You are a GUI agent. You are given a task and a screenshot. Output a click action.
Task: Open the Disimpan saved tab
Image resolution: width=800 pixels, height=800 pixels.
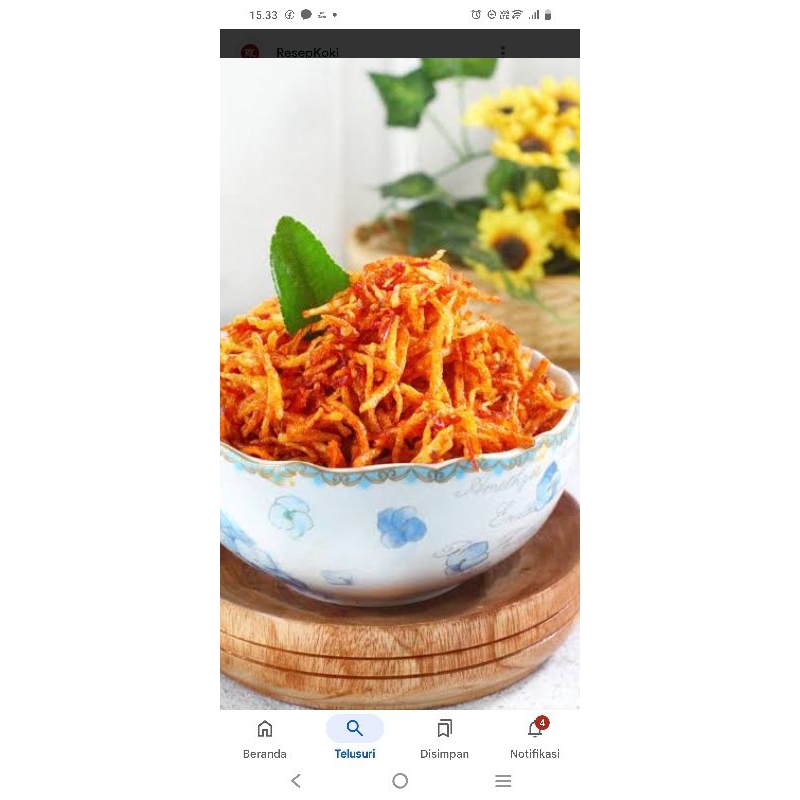click(x=444, y=738)
